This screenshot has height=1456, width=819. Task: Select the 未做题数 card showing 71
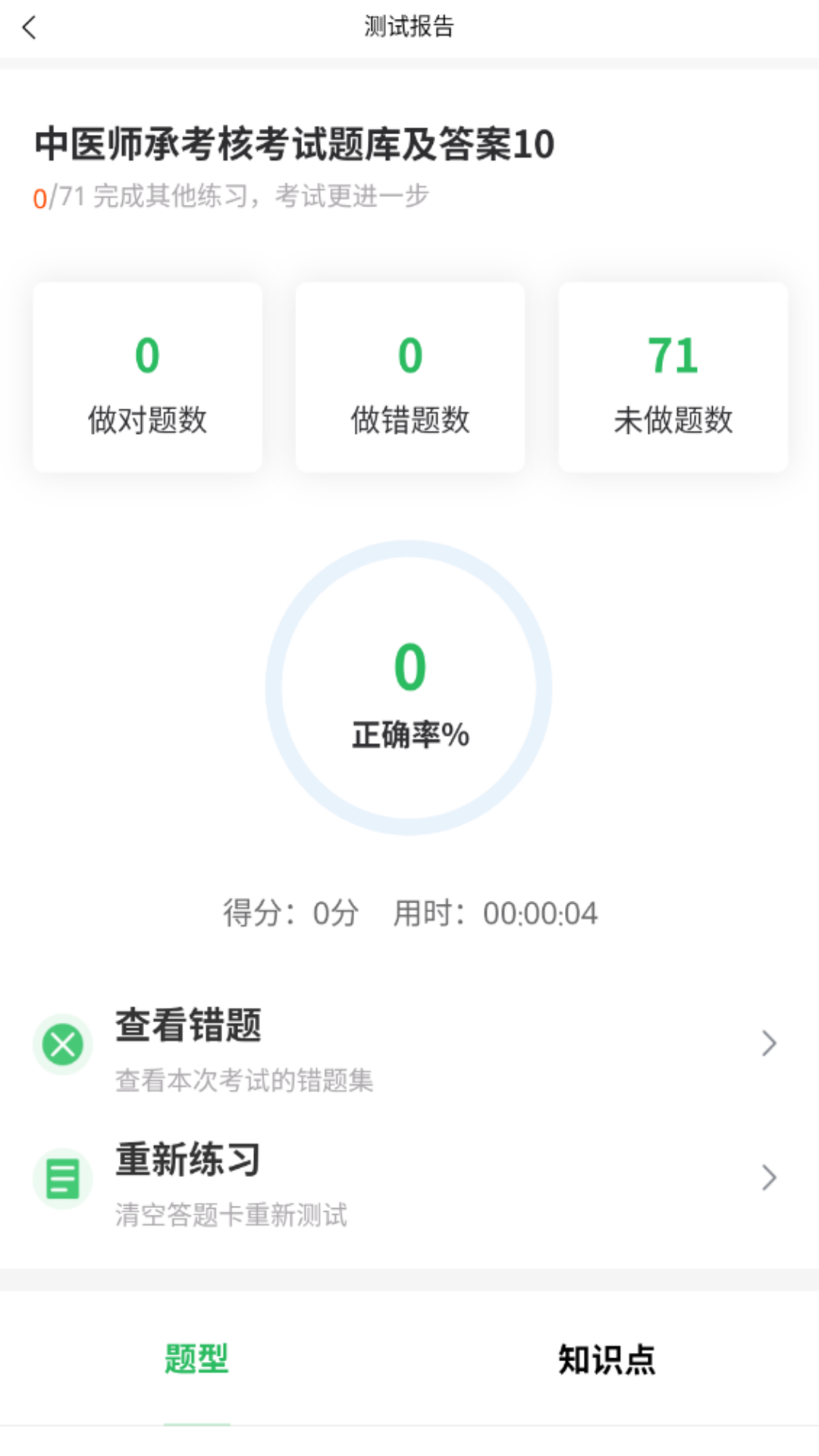[x=673, y=377]
